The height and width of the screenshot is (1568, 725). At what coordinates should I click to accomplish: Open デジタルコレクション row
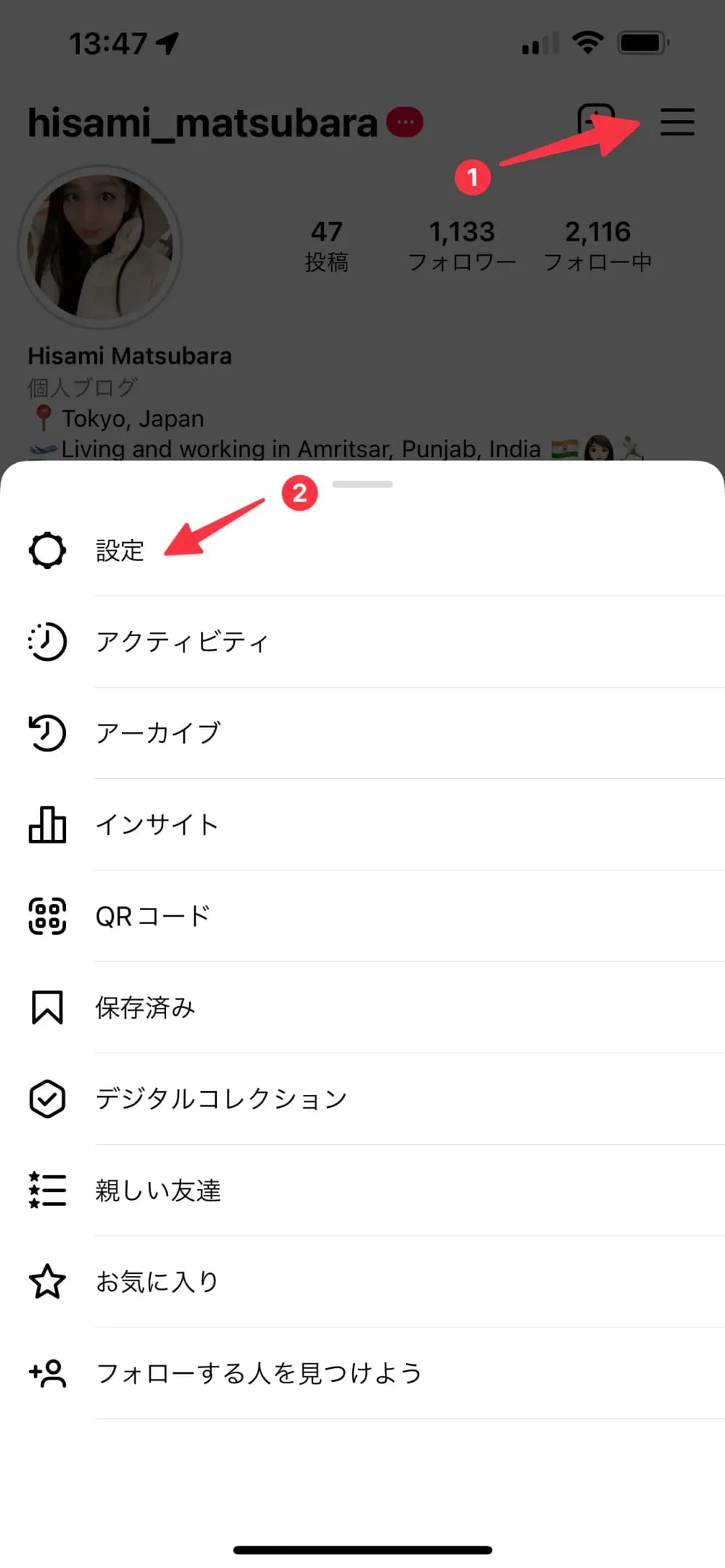point(221,1099)
